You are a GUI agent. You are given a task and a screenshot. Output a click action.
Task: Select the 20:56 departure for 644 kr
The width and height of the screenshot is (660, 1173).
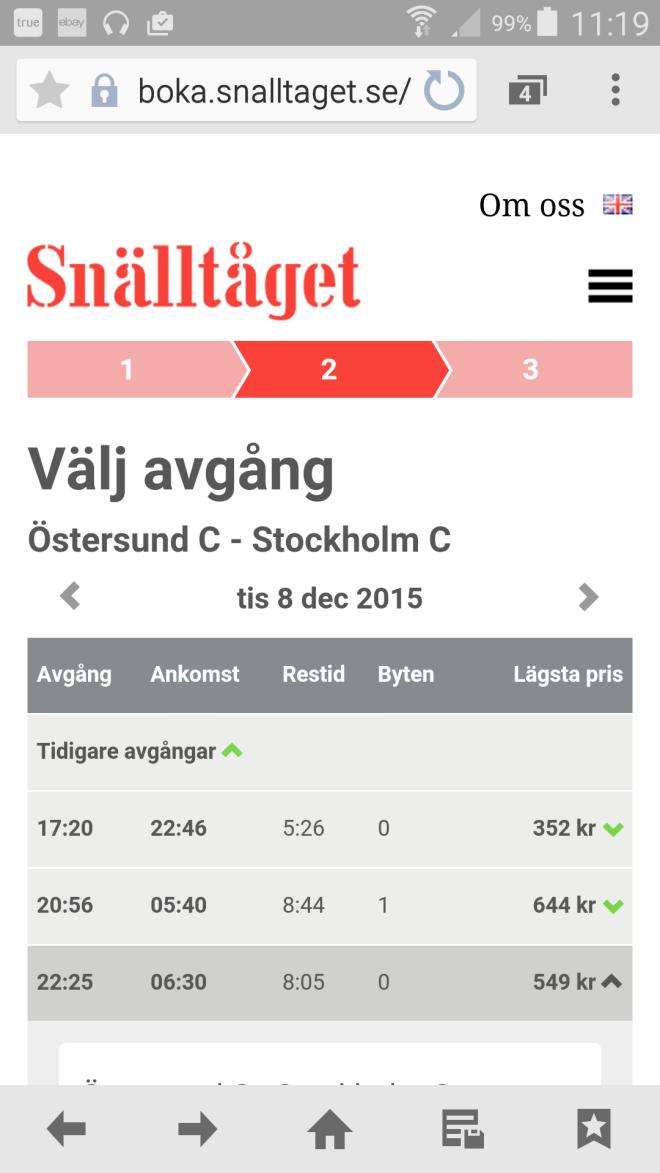click(x=330, y=905)
